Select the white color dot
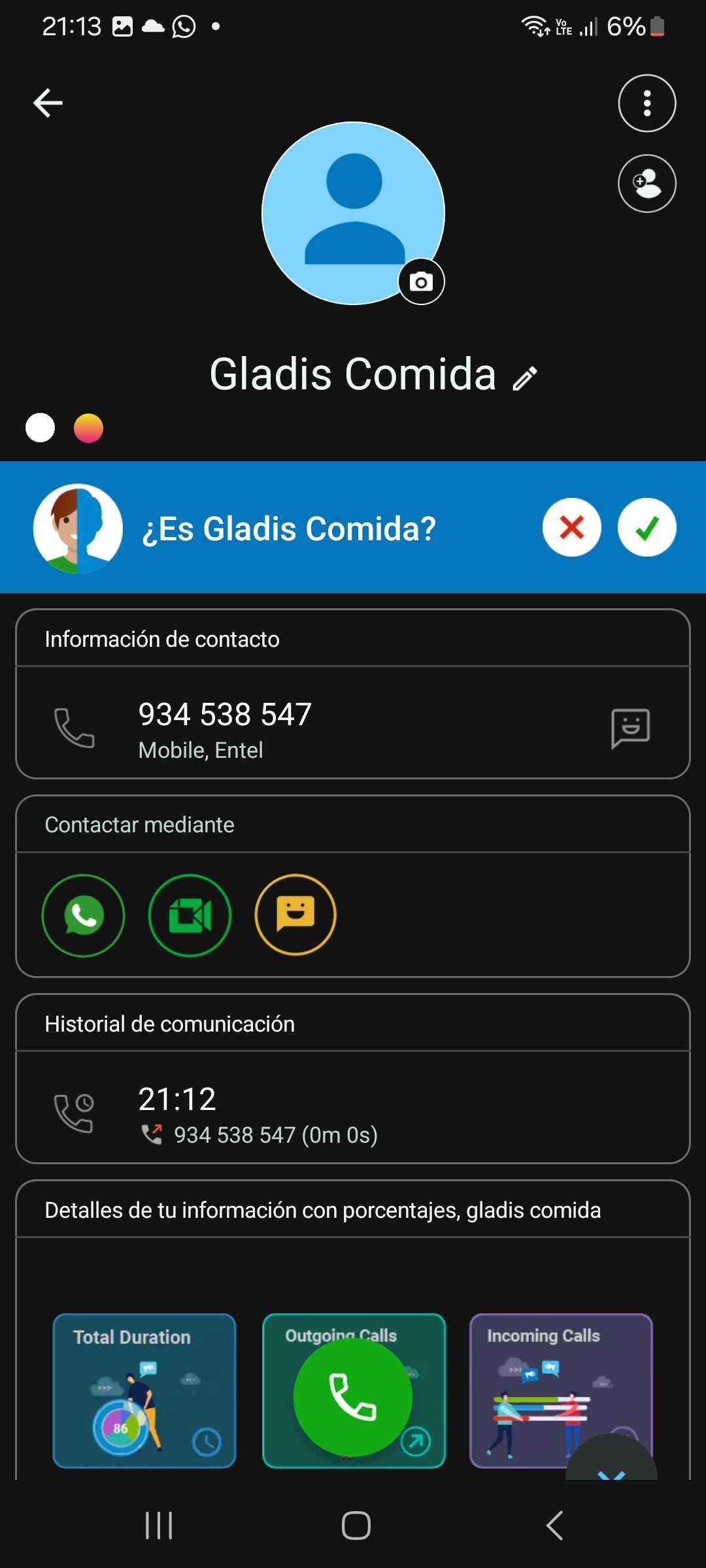The width and height of the screenshot is (706, 1568). point(40,428)
